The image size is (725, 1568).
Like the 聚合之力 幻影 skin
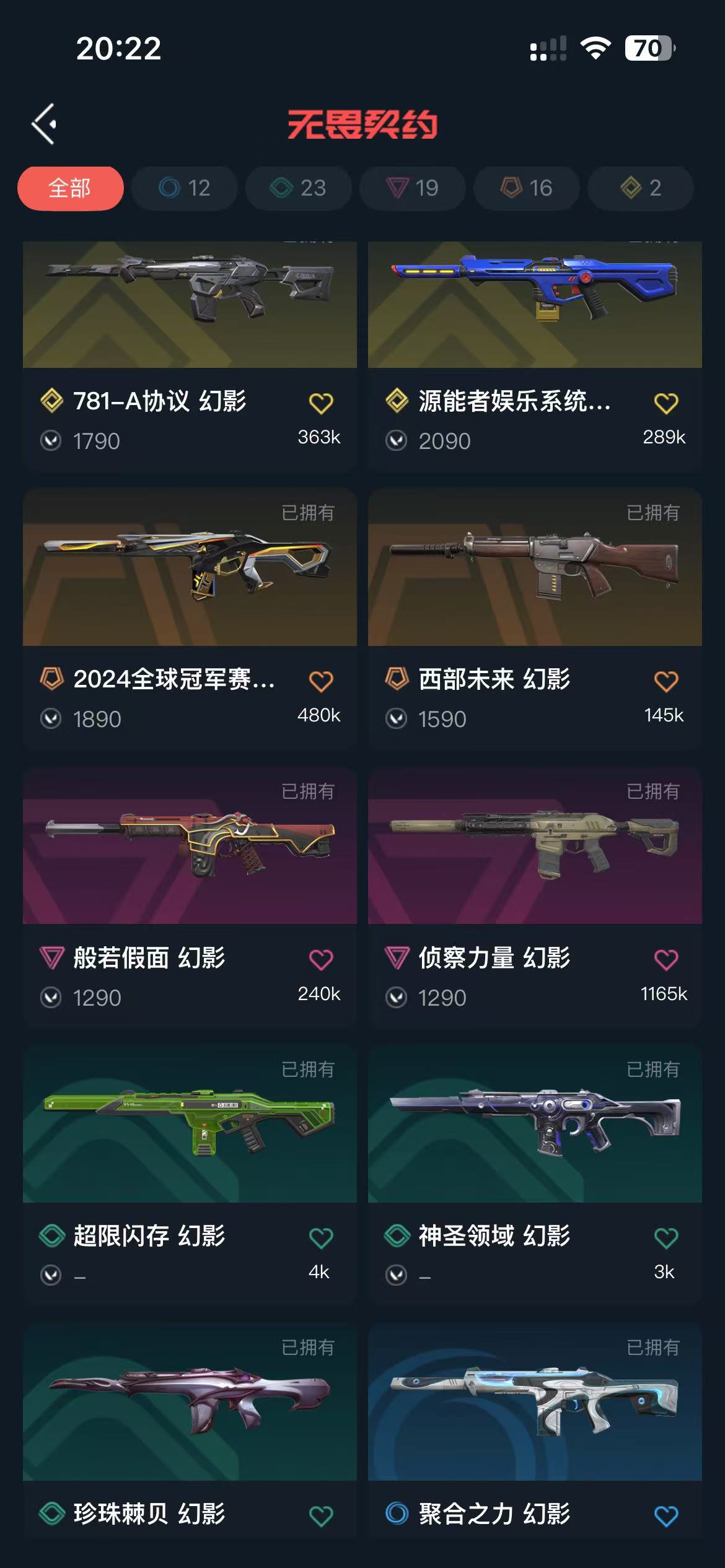tap(666, 1516)
